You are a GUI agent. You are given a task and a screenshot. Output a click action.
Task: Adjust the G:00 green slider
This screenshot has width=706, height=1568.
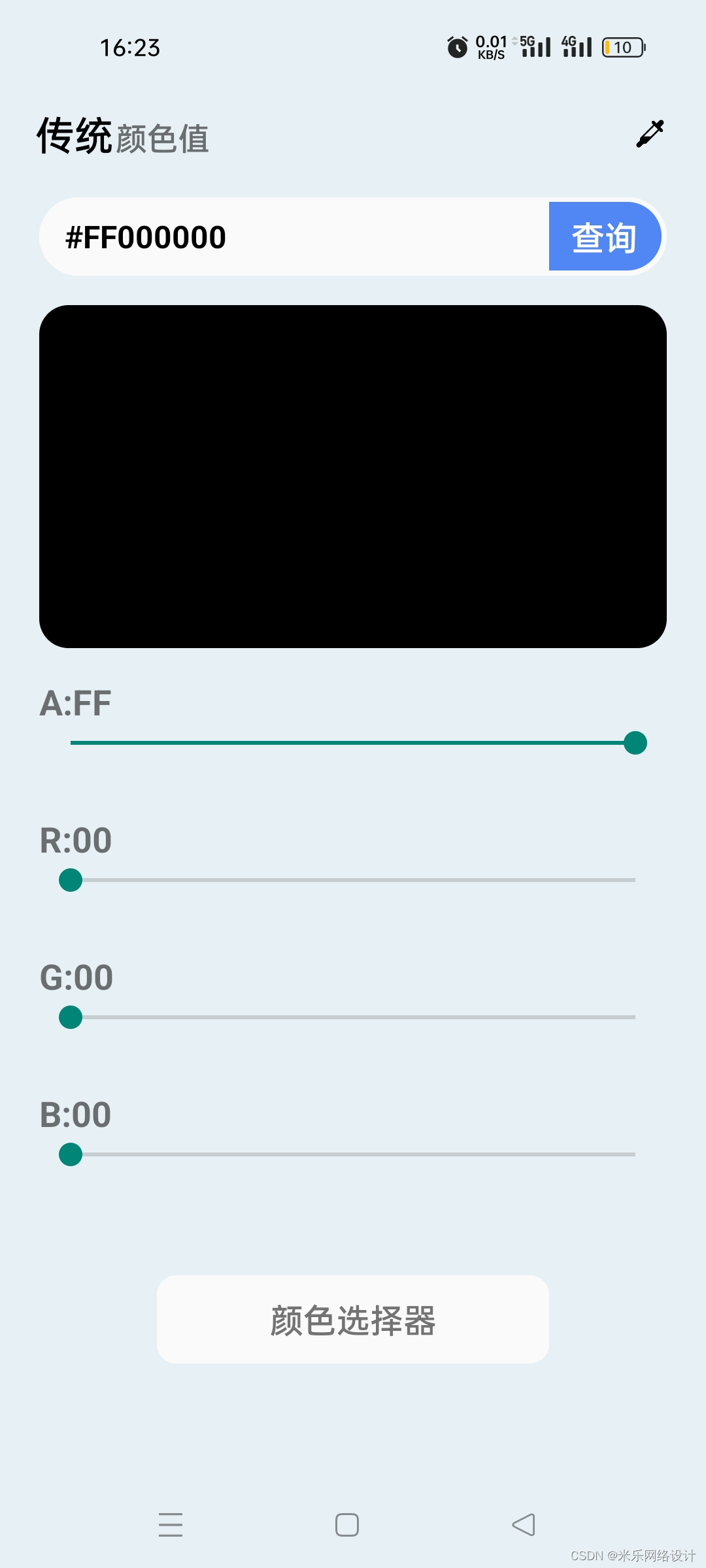pos(353,1017)
